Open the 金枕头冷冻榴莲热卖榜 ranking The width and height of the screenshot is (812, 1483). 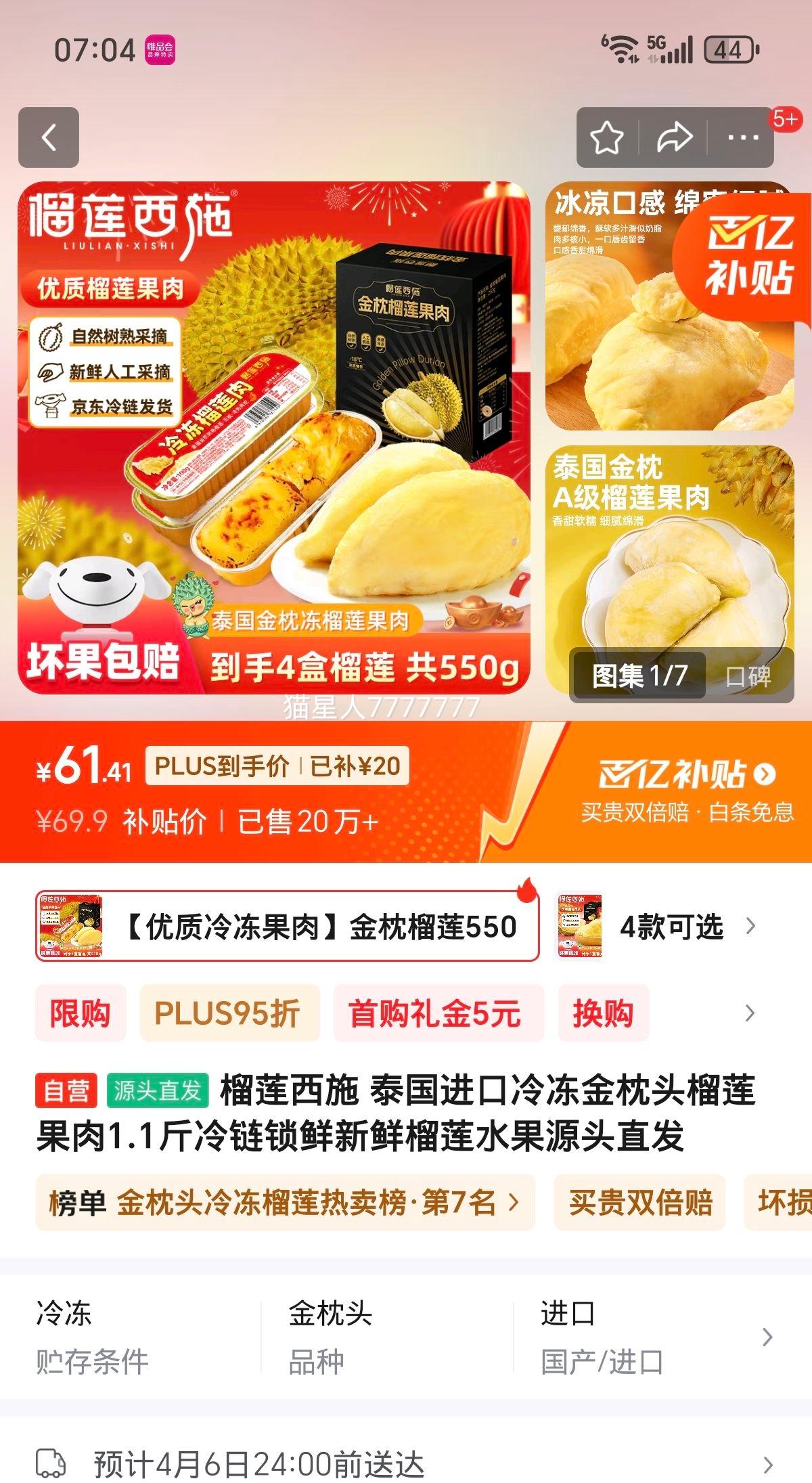point(285,1203)
